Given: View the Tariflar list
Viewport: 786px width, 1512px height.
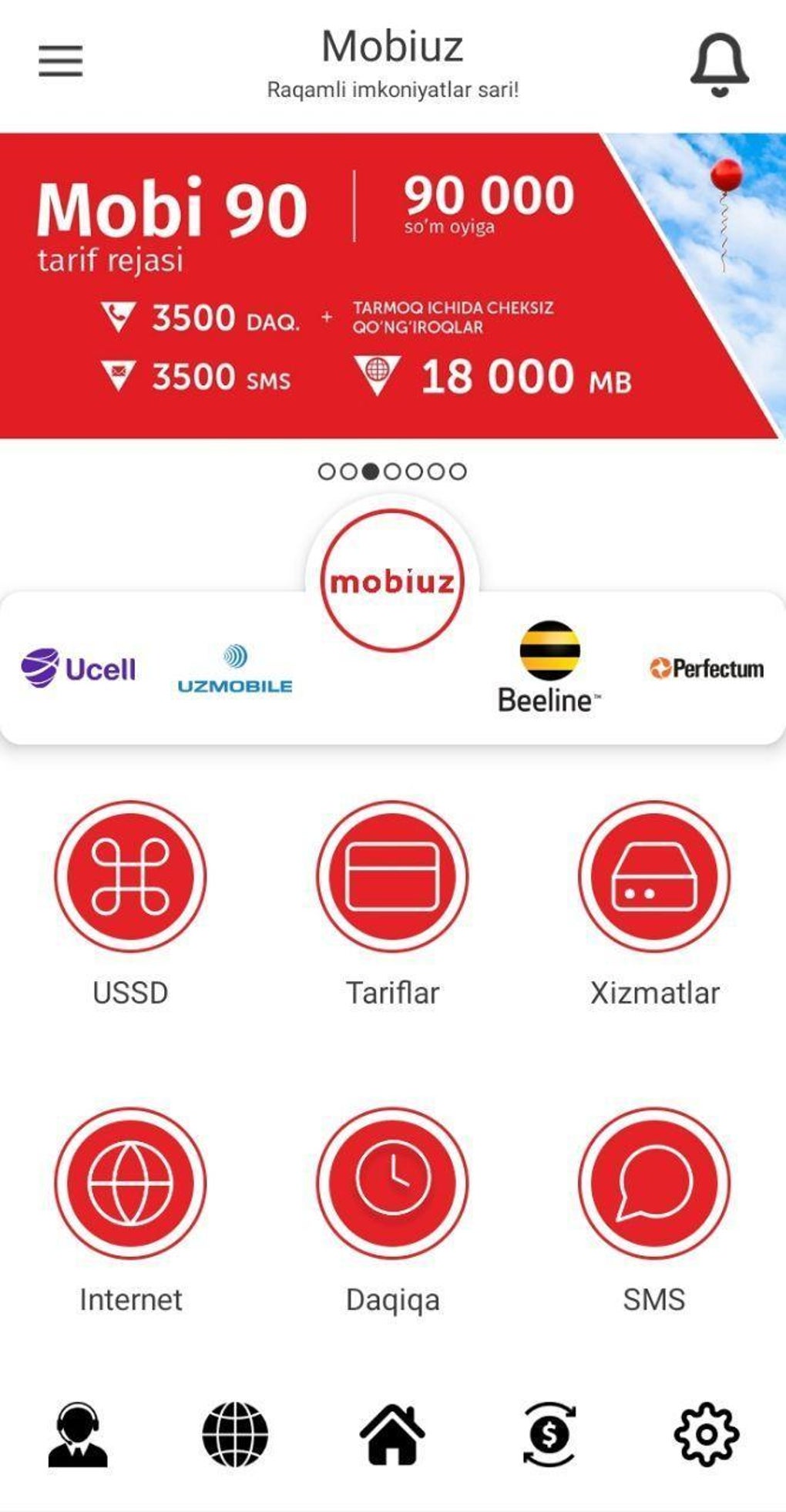Looking at the screenshot, I should point(392,876).
